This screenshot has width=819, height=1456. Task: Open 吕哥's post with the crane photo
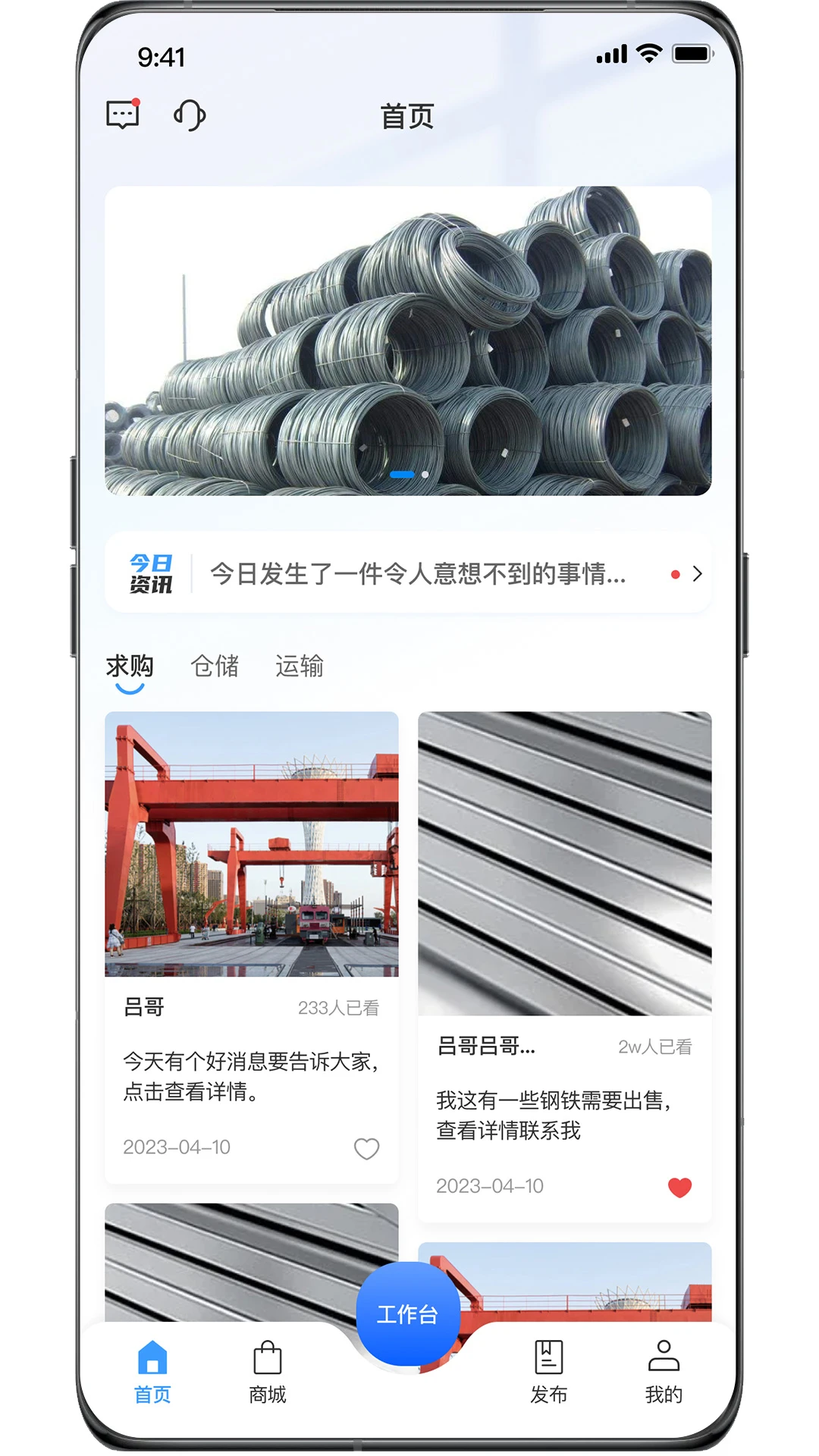tap(251, 844)
